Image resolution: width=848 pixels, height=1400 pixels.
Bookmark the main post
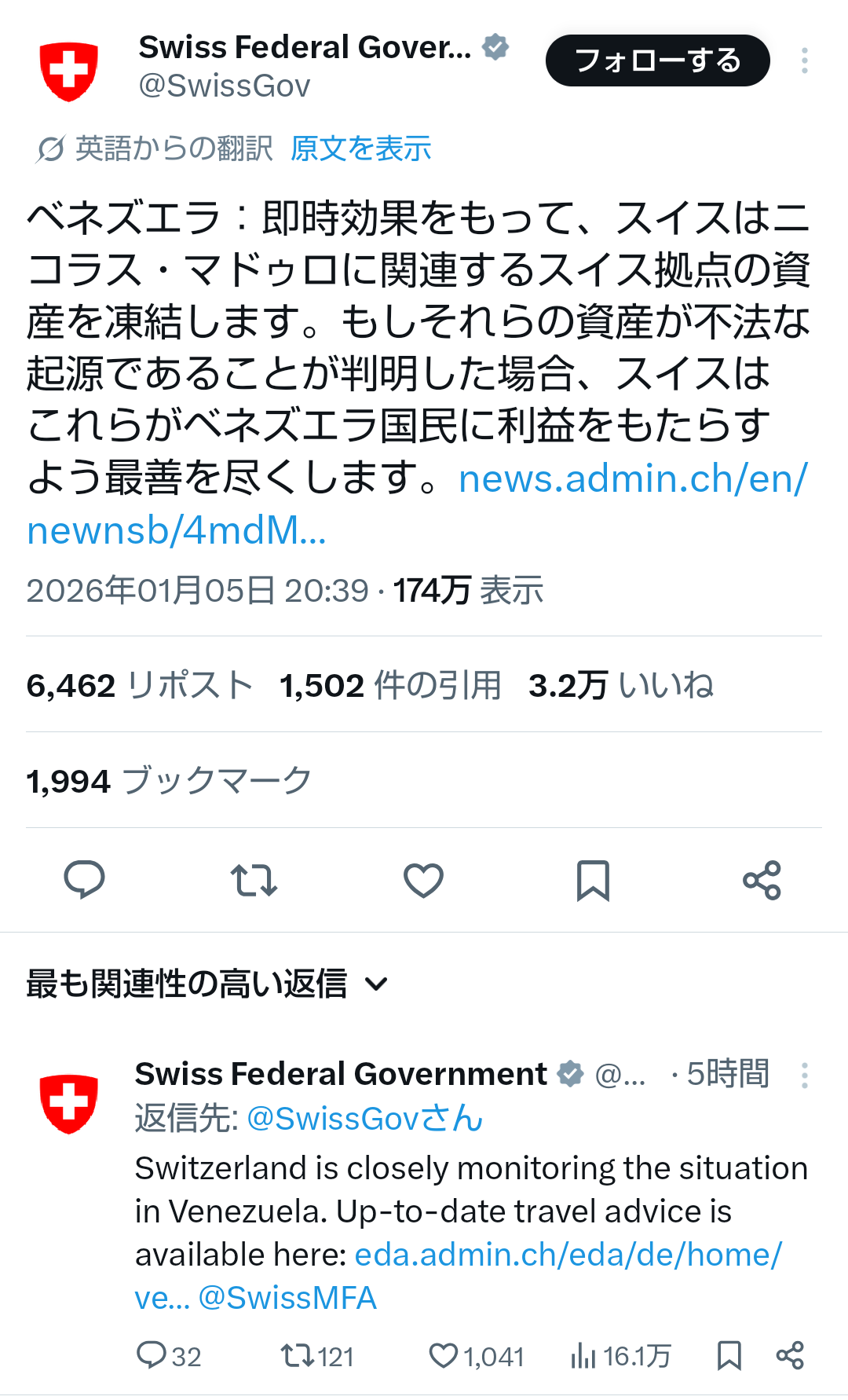pos(593,879)
